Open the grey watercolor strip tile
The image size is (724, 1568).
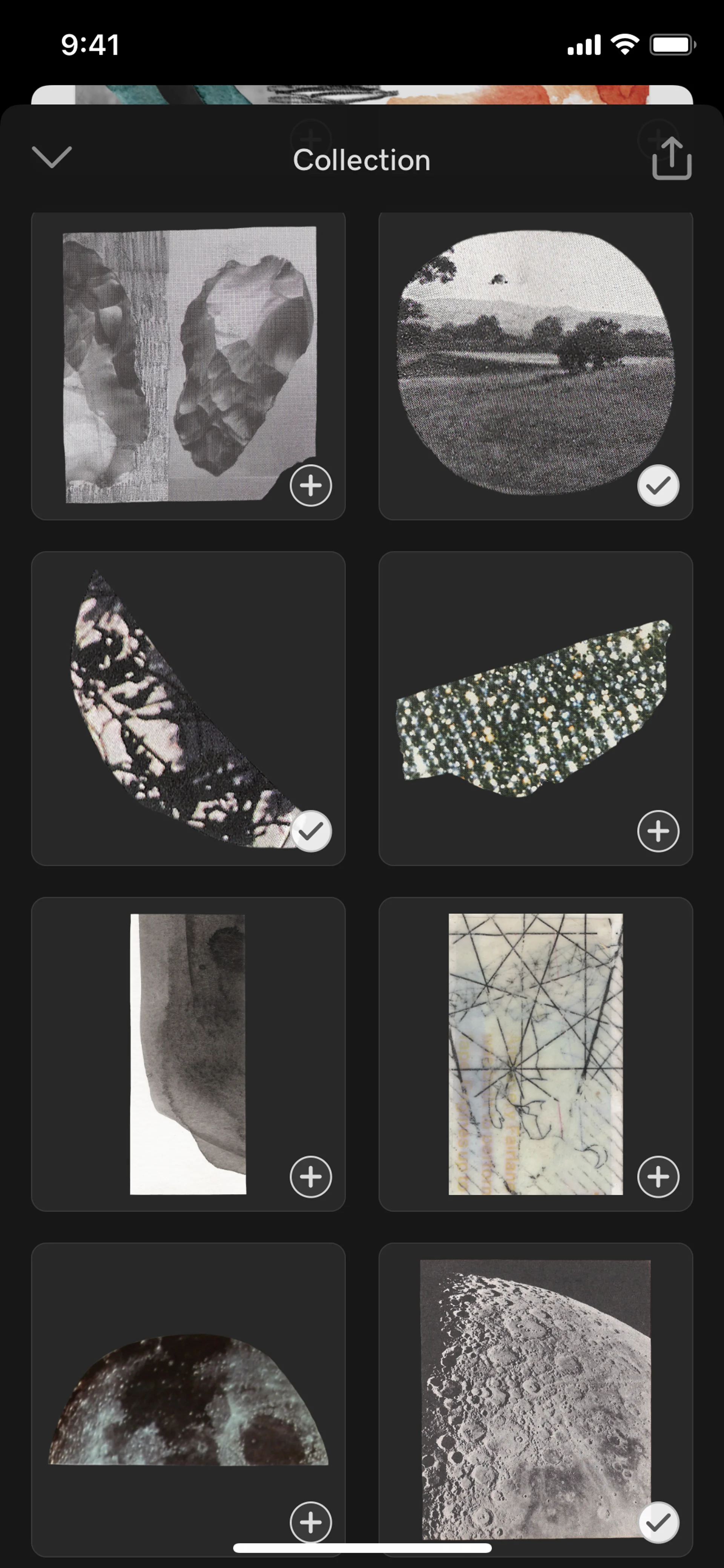coord(188,1053)
